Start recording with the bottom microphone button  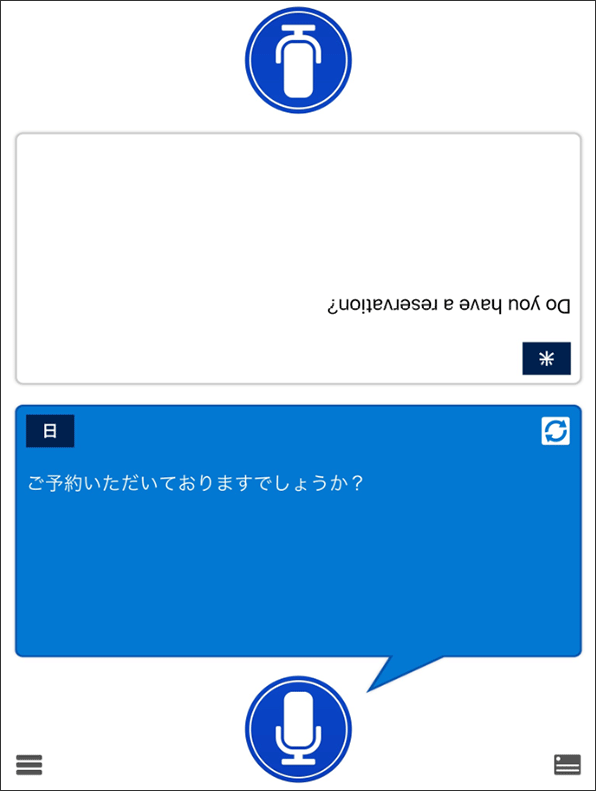(x=298, y=729)
